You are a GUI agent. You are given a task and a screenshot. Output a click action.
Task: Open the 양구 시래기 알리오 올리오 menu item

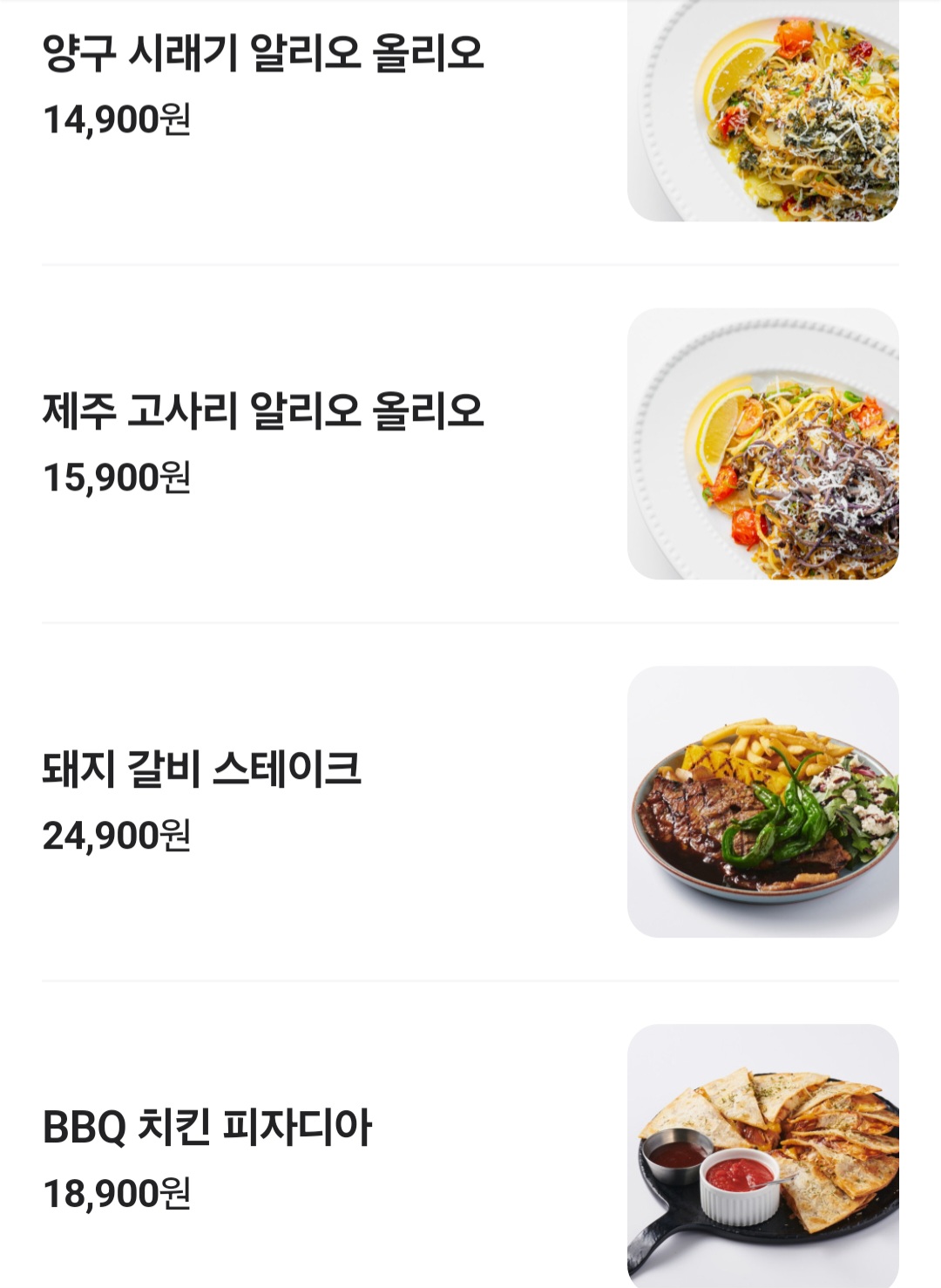tap(262, 54)
